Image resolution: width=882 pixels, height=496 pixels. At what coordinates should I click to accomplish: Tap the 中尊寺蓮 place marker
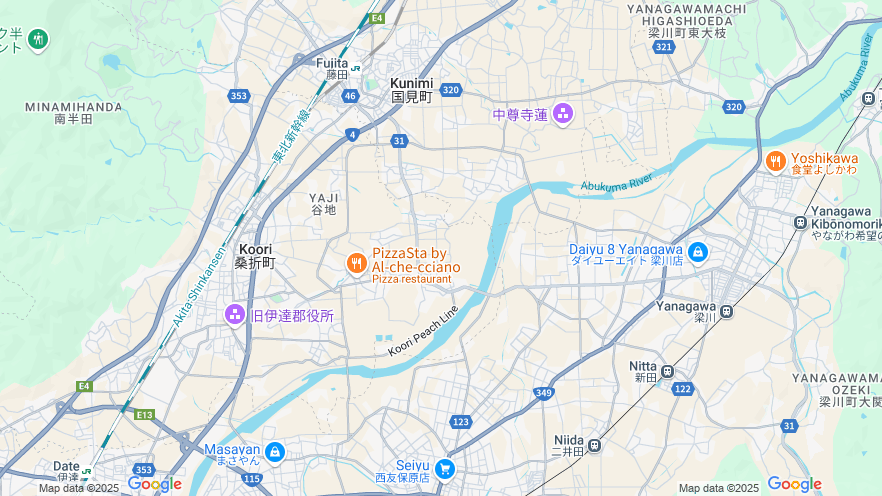click(562, 114)
